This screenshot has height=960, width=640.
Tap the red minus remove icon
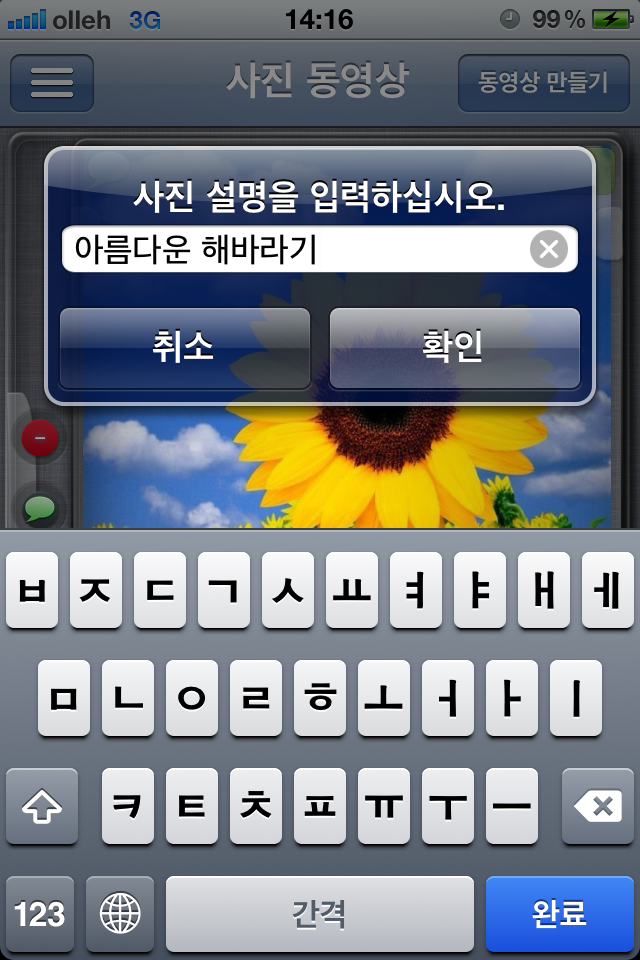(x=40, y=438)
